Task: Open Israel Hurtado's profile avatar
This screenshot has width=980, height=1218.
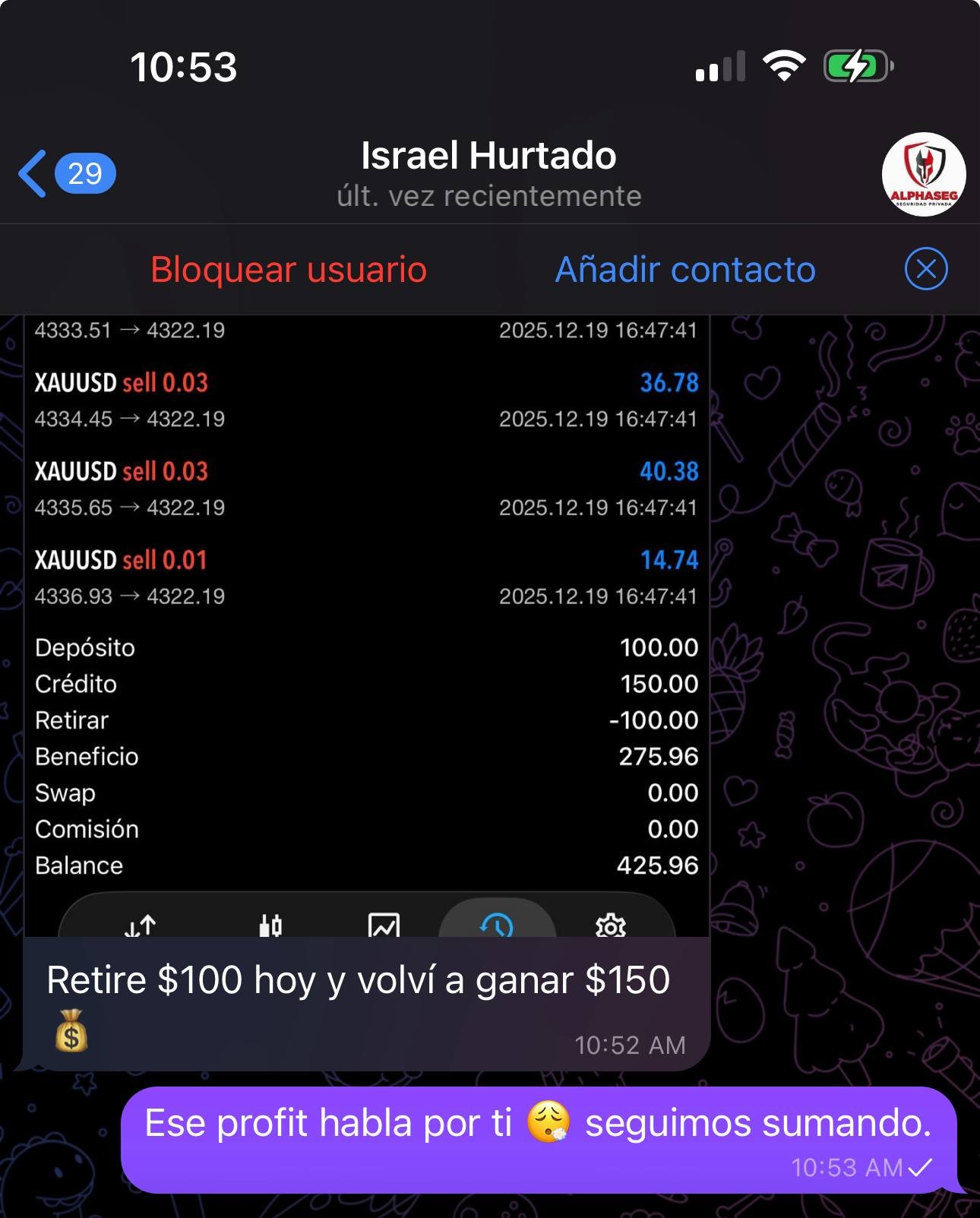Action: coord(923,175)
